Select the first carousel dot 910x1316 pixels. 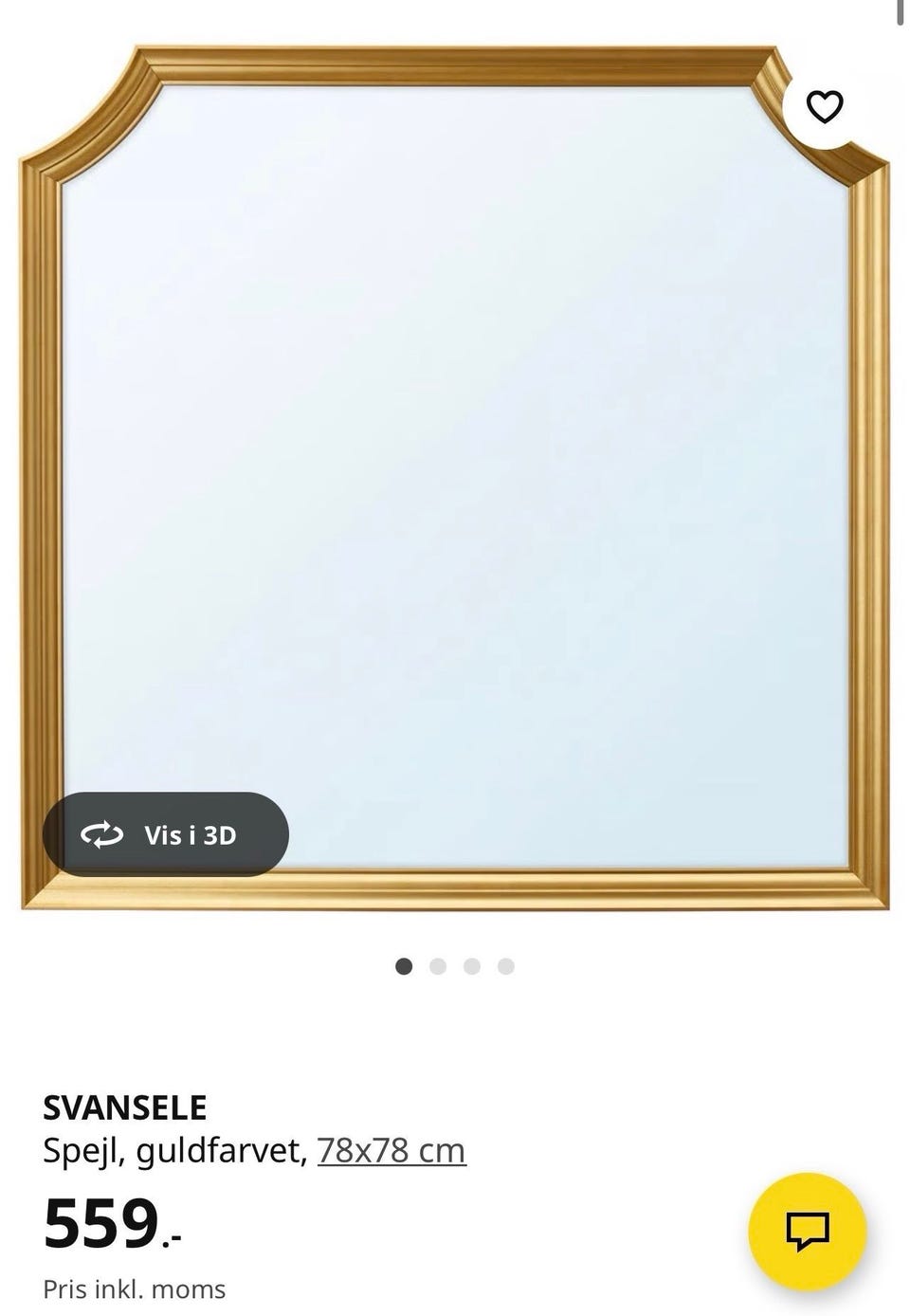click(405, 966)
